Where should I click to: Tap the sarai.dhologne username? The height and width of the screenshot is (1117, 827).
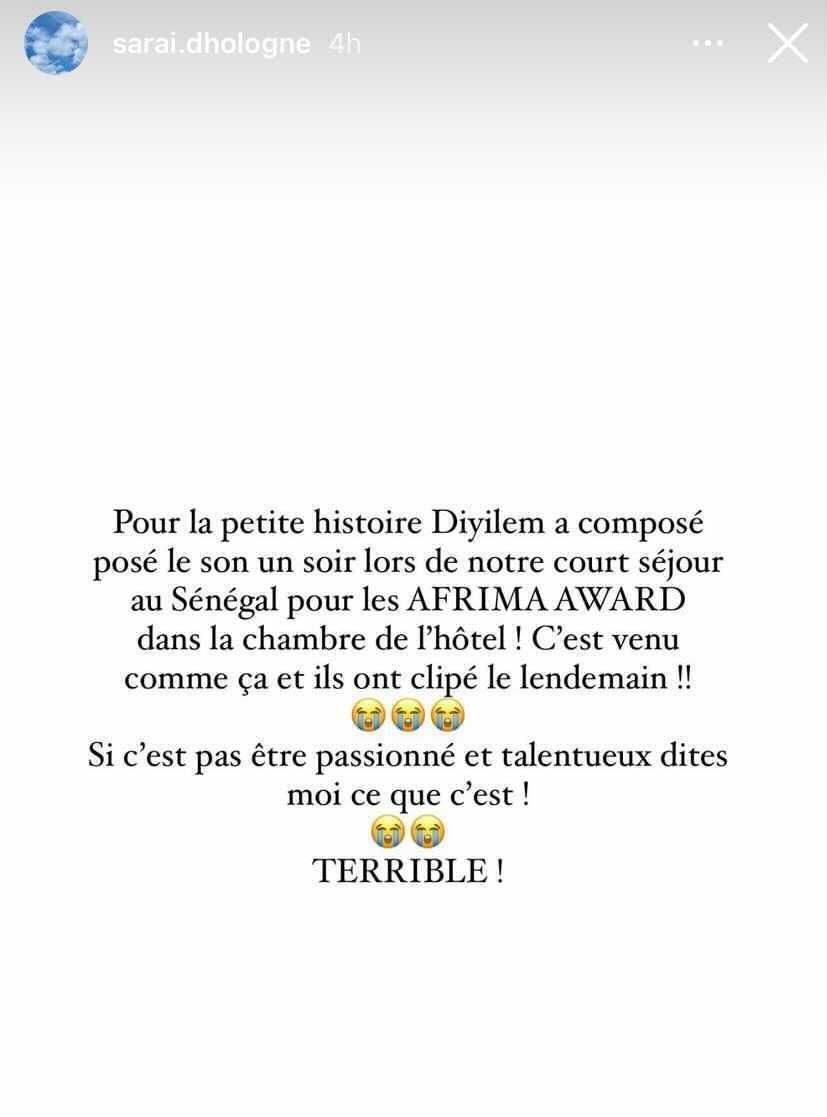point(211,44)
